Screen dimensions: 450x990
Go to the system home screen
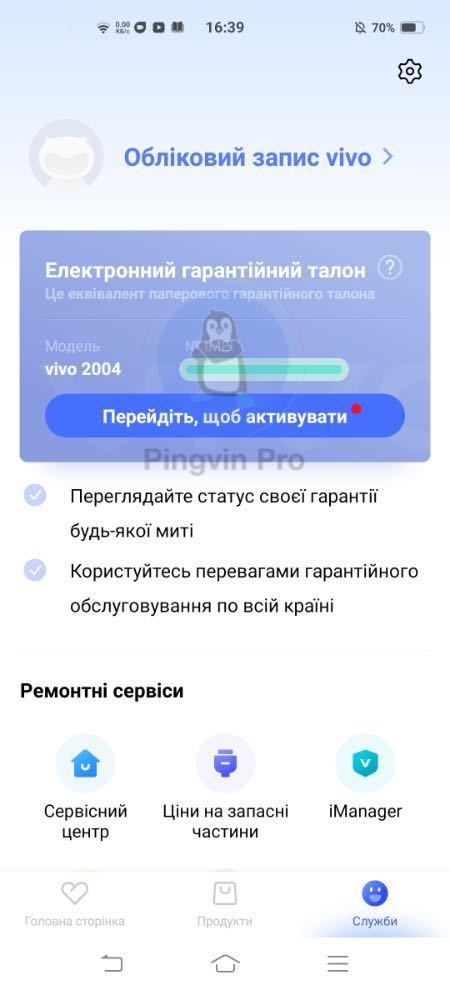point(225,963)
